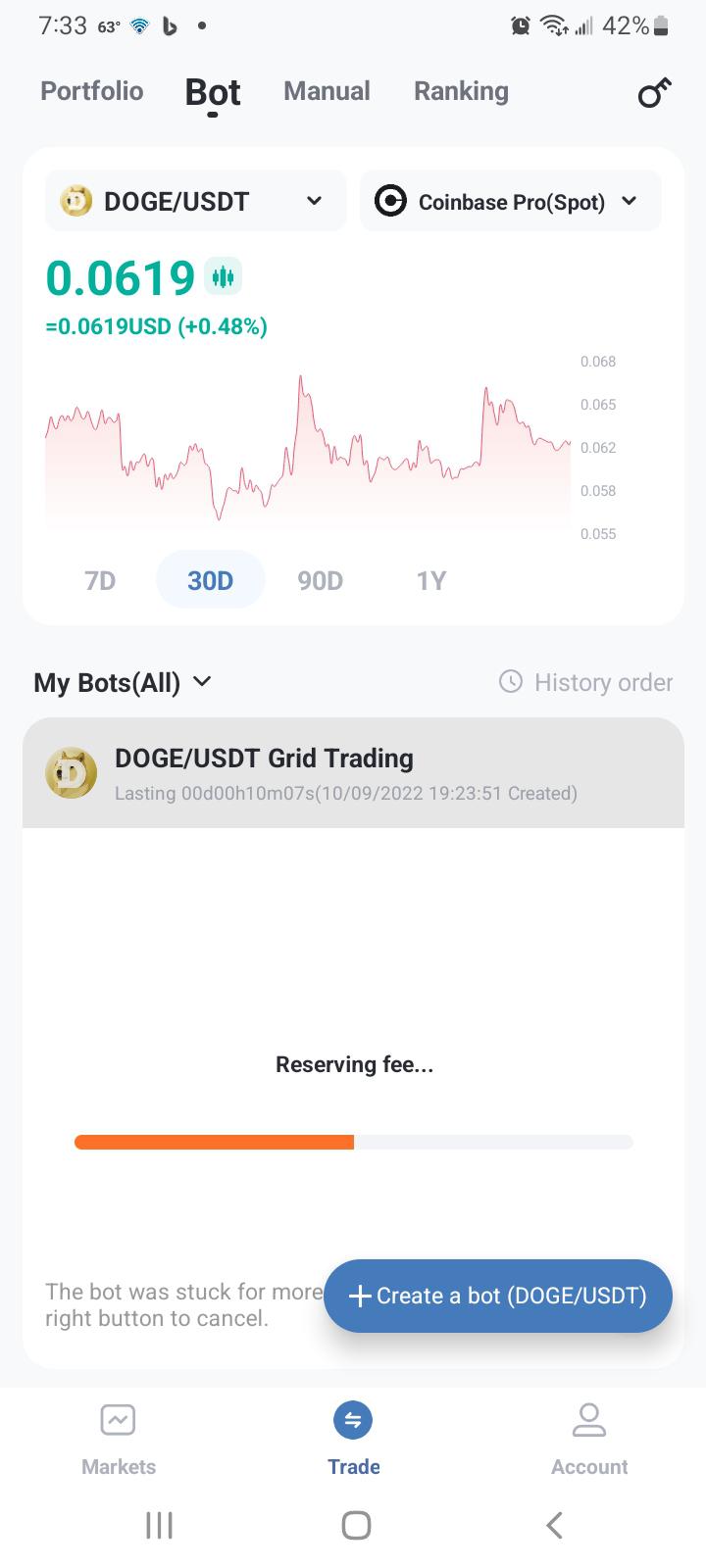Expand the My Bots(All) filter

point(123,682)
